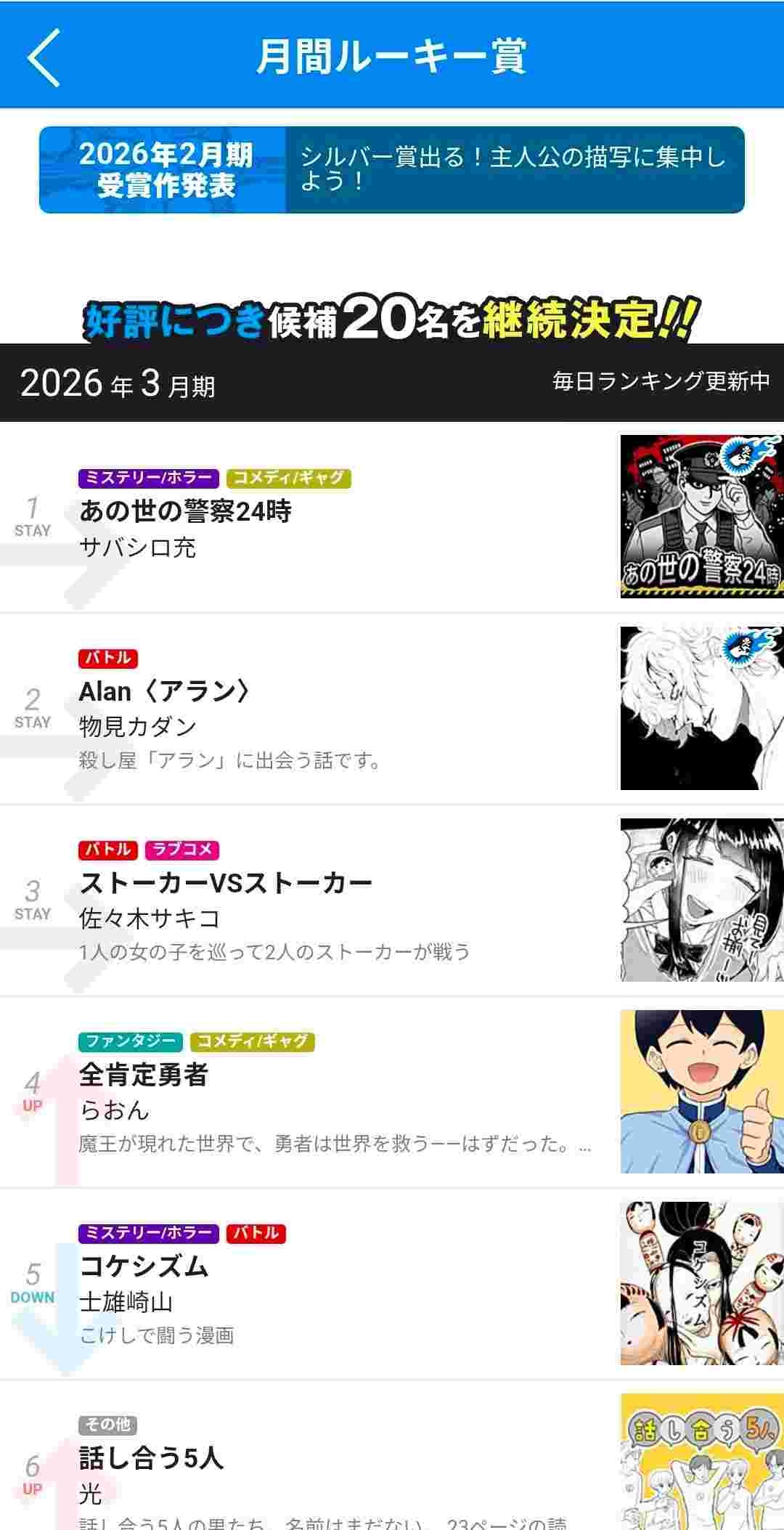
Task: Open the manga あの世の警察24時
Action: coord(186,512)
